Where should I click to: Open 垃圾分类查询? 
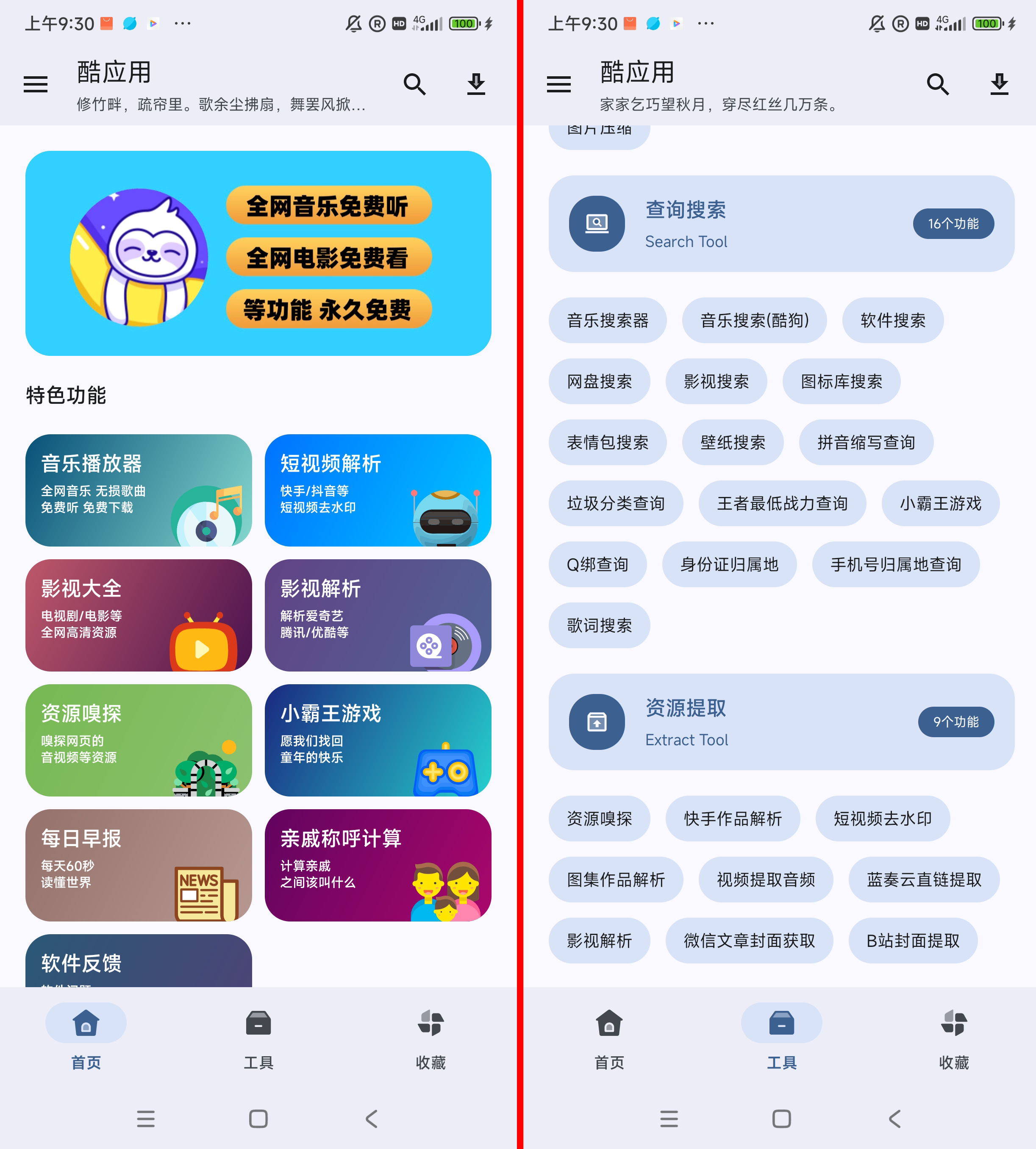coord(615,503)
